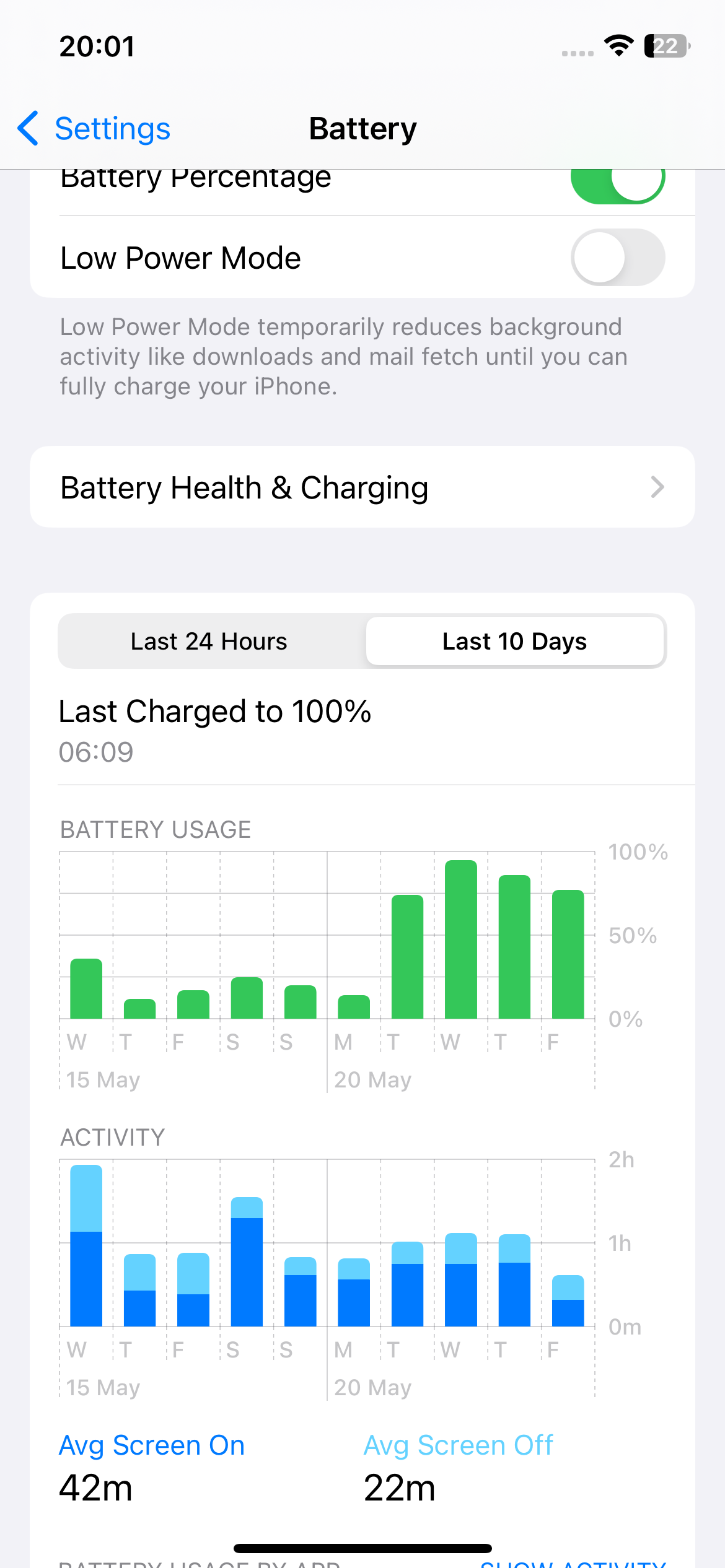Tap the Show Activity link

click(573, 1563)
